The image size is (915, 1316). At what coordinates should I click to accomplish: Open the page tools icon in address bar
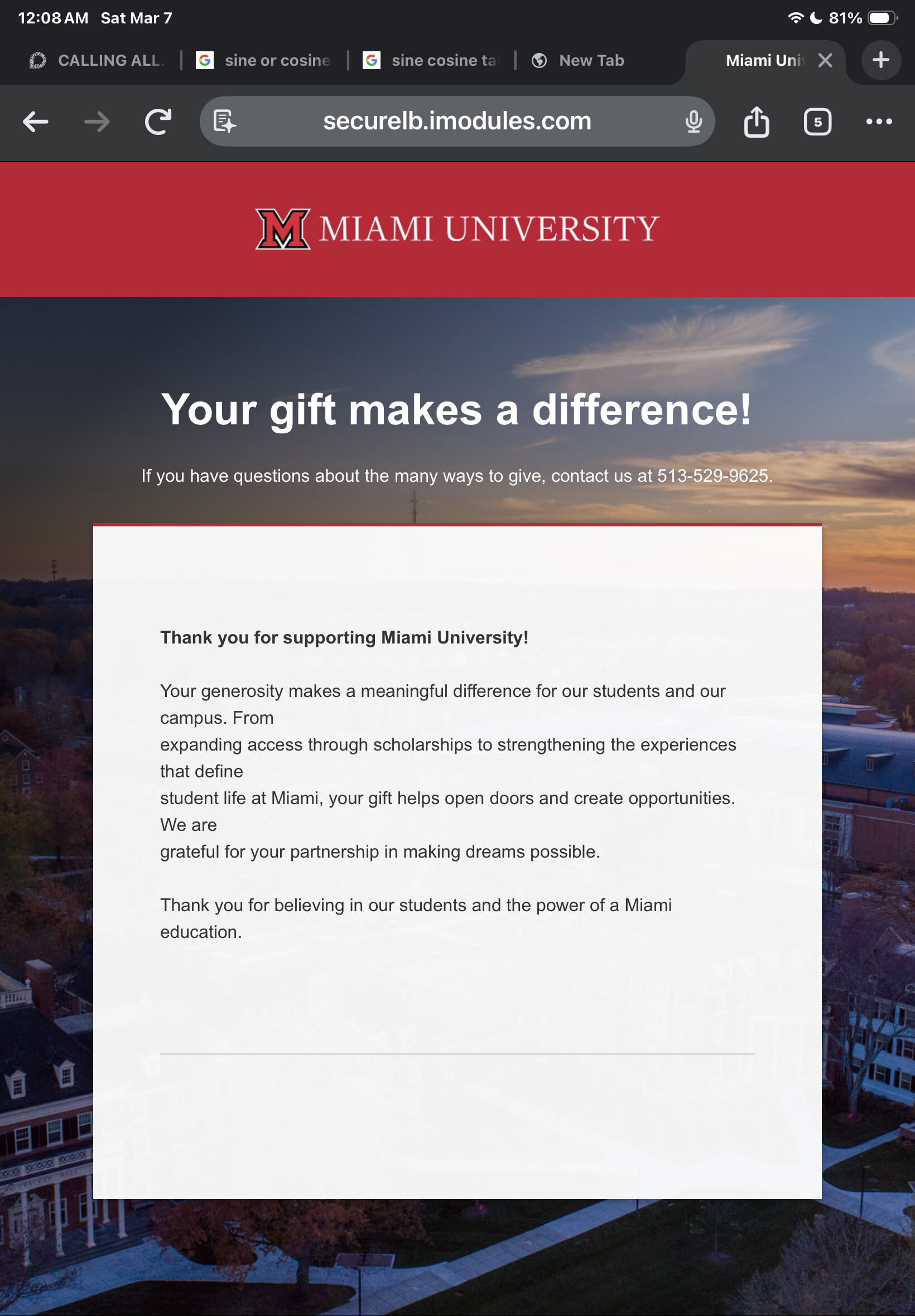coord(224,122)
